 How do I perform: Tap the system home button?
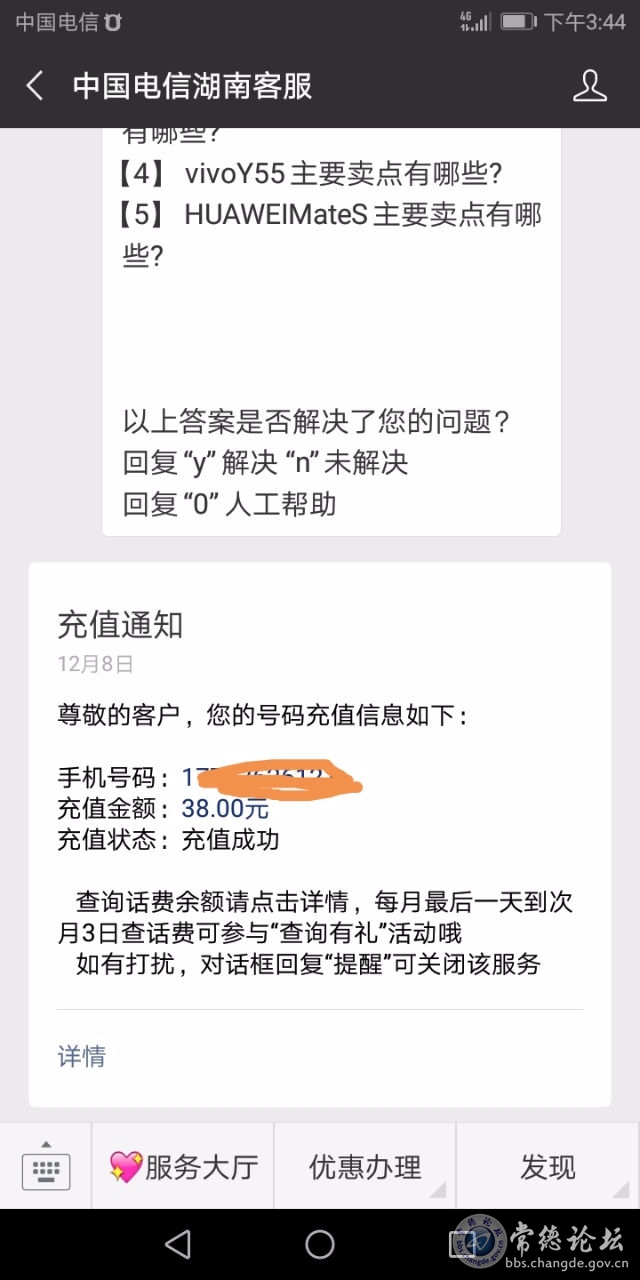click(x=320, y=1244)
